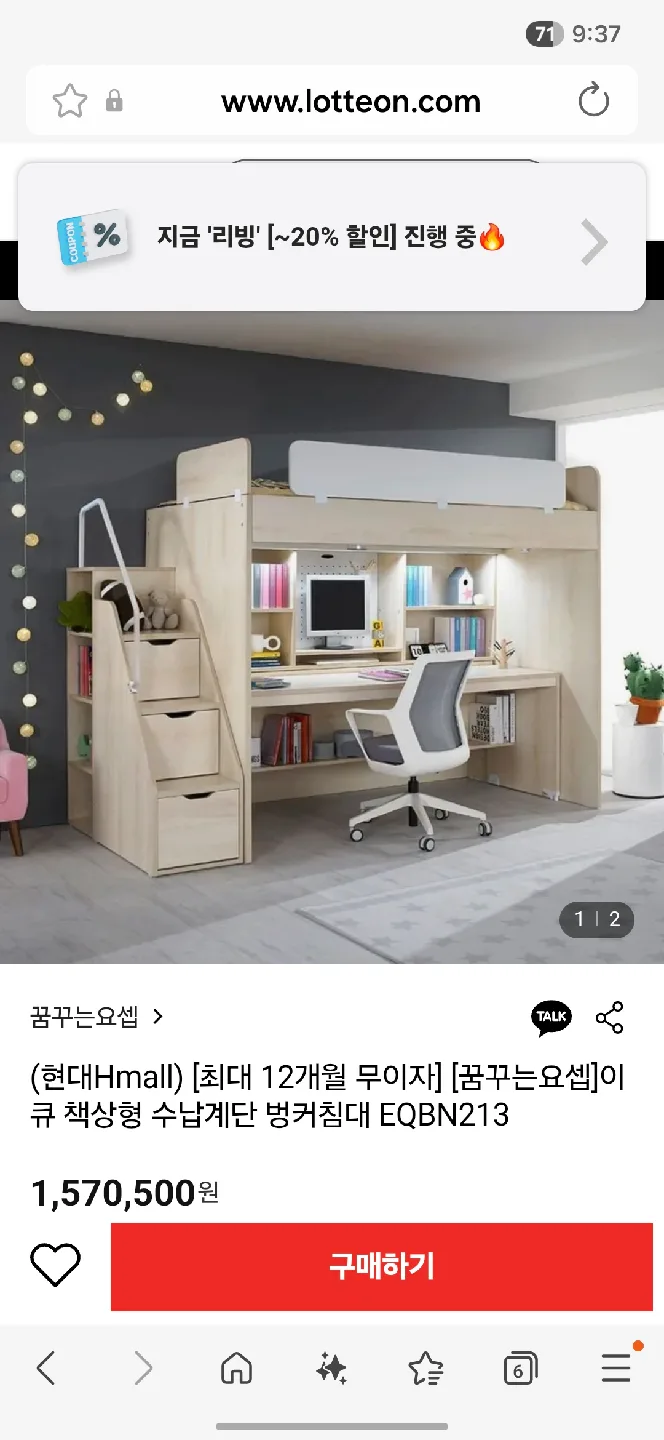Reload the page
The height and width of the screenshot is (1440, 664).
[x=594, y=101]
